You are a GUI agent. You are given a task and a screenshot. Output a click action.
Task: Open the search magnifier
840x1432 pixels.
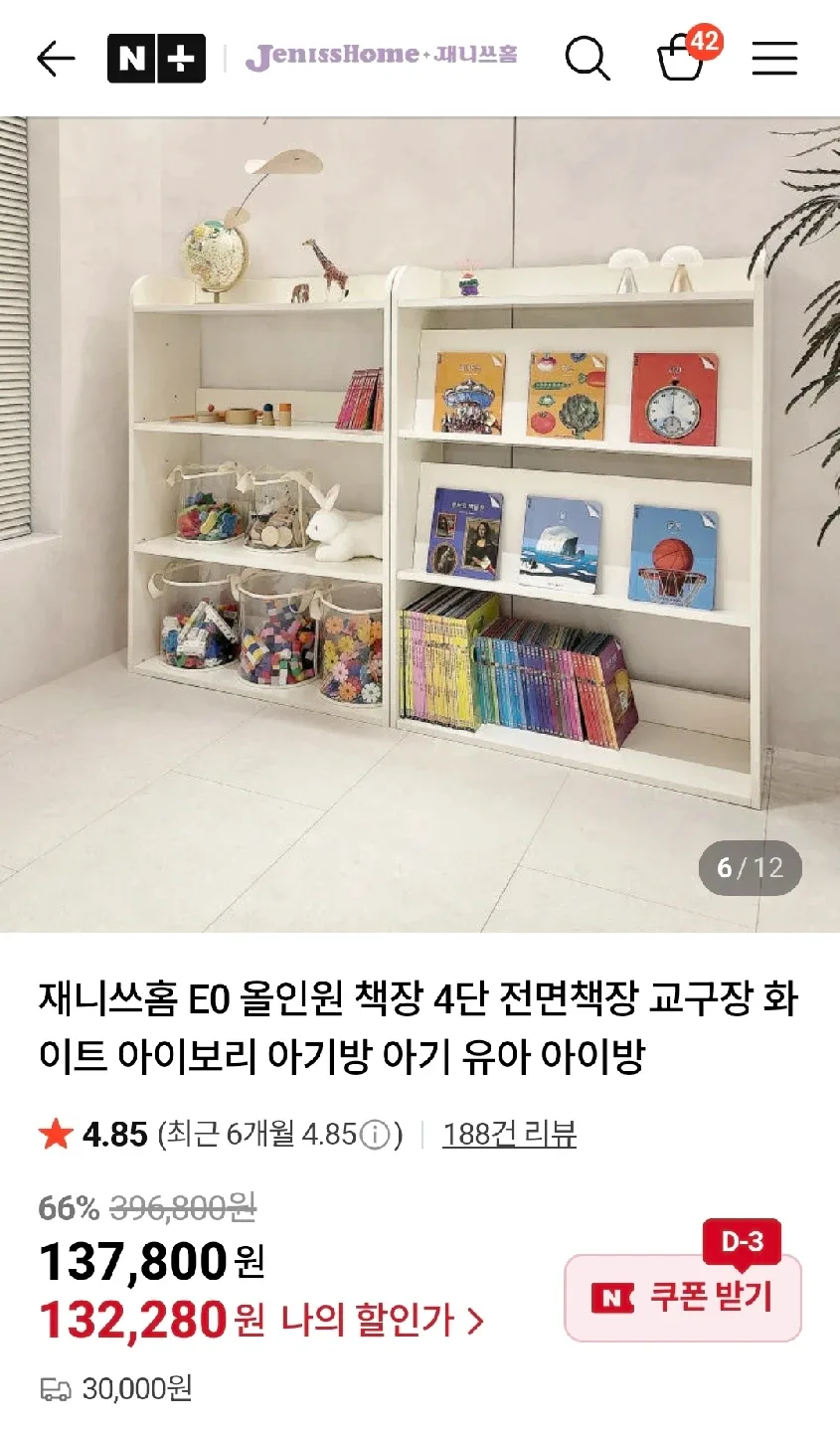point(588,60)
